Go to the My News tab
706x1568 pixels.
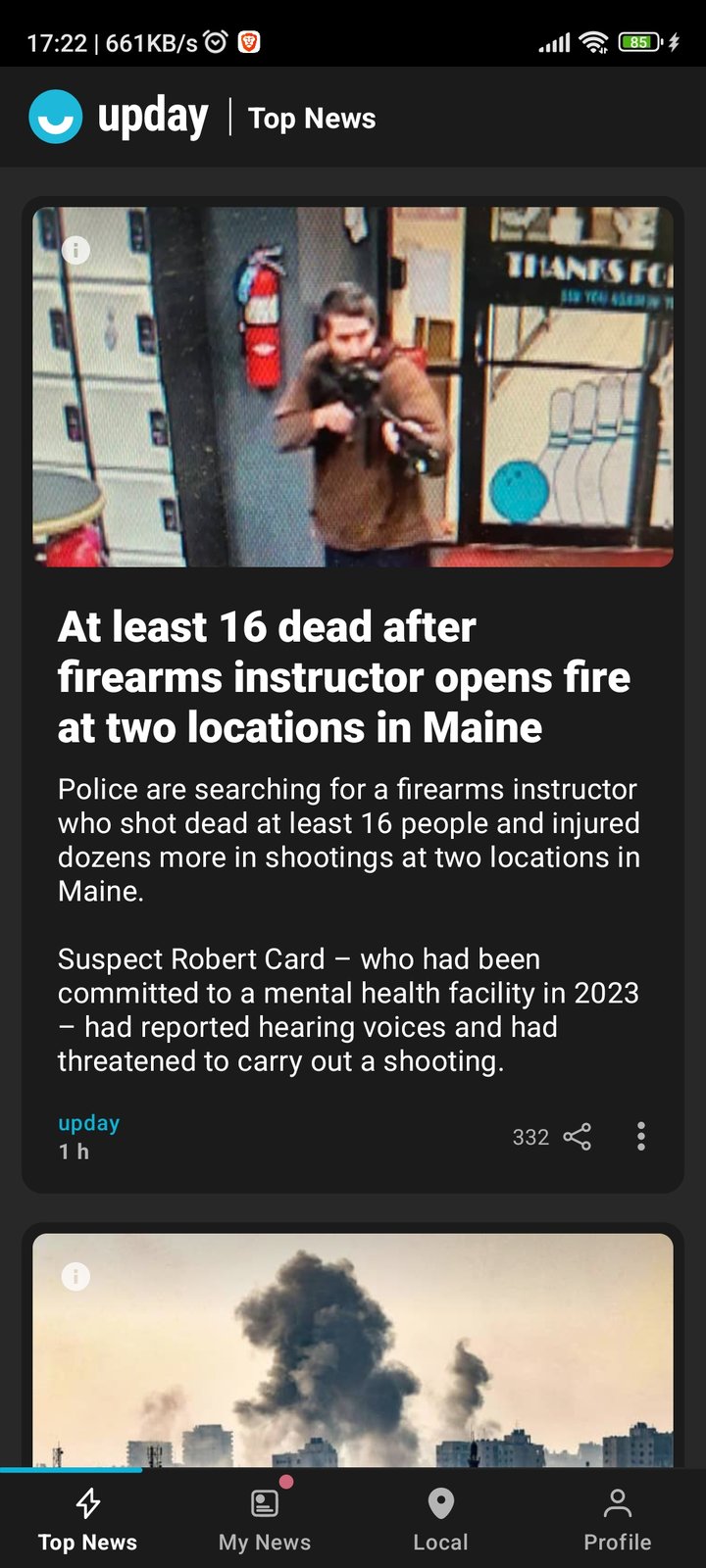point(265,1519)
